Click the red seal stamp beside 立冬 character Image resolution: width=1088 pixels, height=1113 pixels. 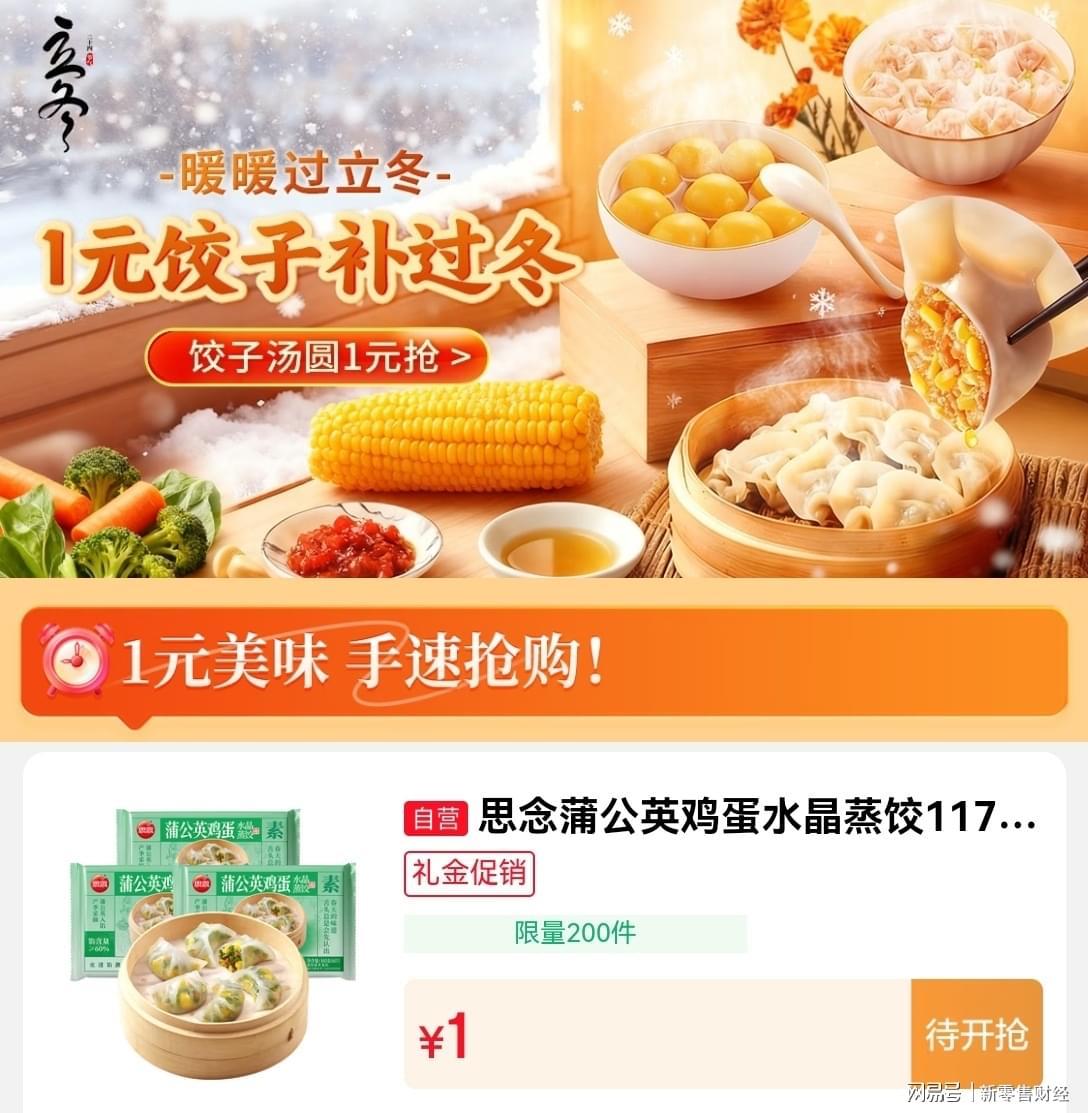(88, 60)
